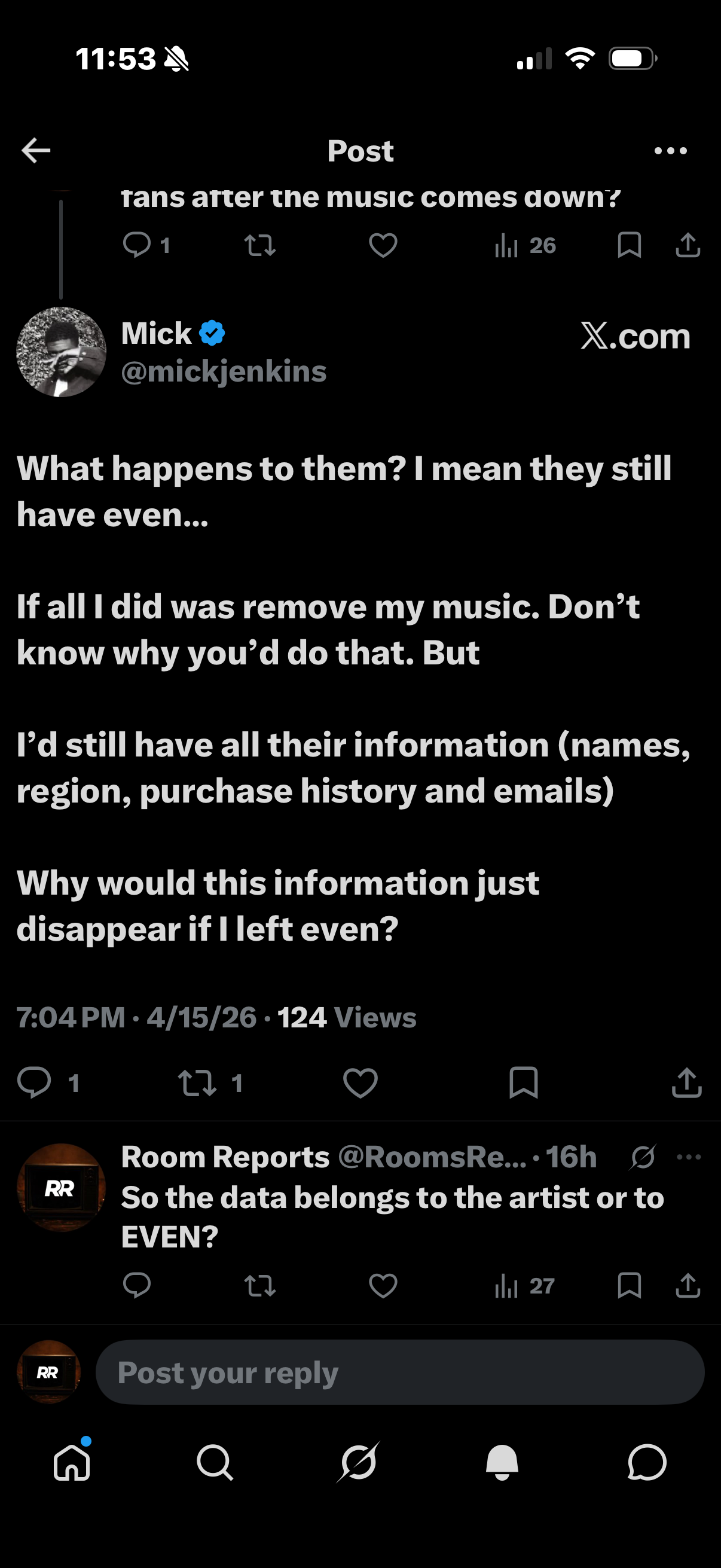Open Room Reports profile avatar

61,1188
